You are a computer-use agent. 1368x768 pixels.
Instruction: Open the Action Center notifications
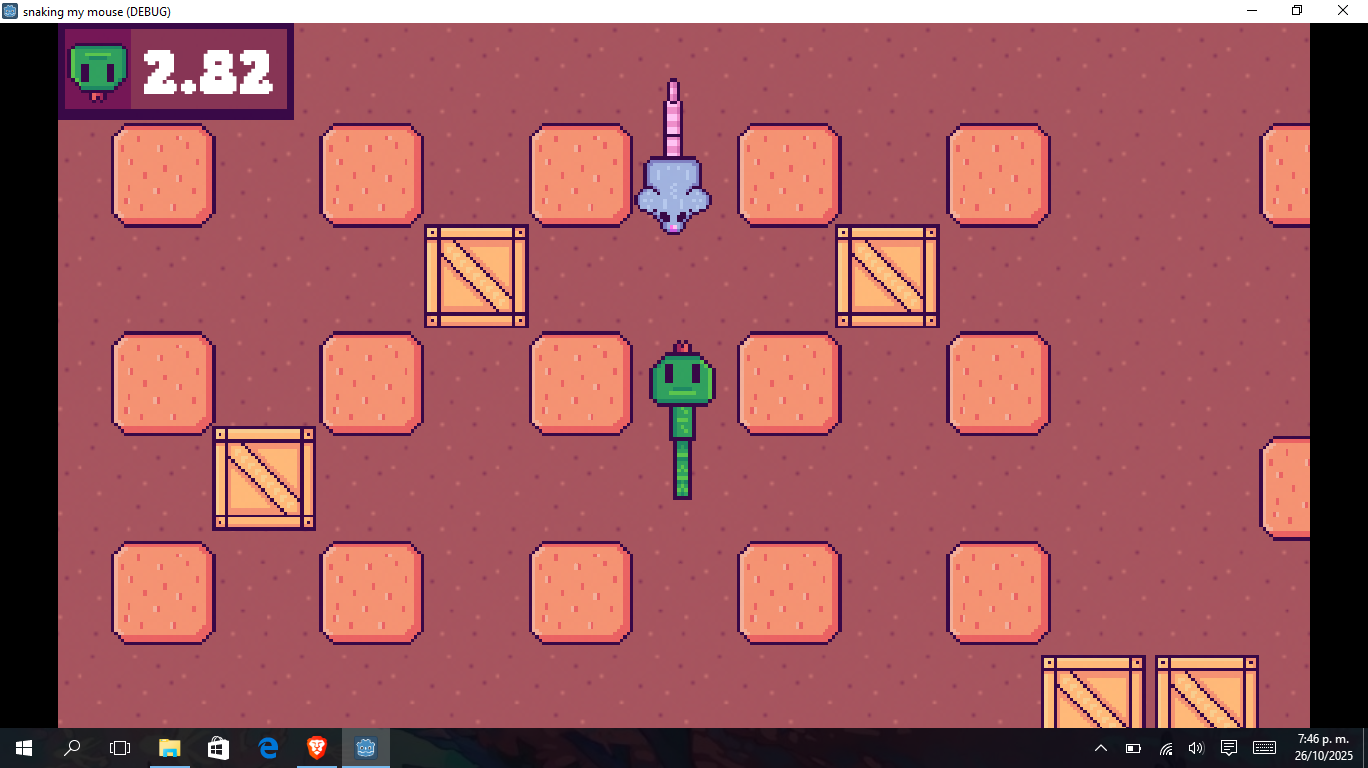(1229, 748)
